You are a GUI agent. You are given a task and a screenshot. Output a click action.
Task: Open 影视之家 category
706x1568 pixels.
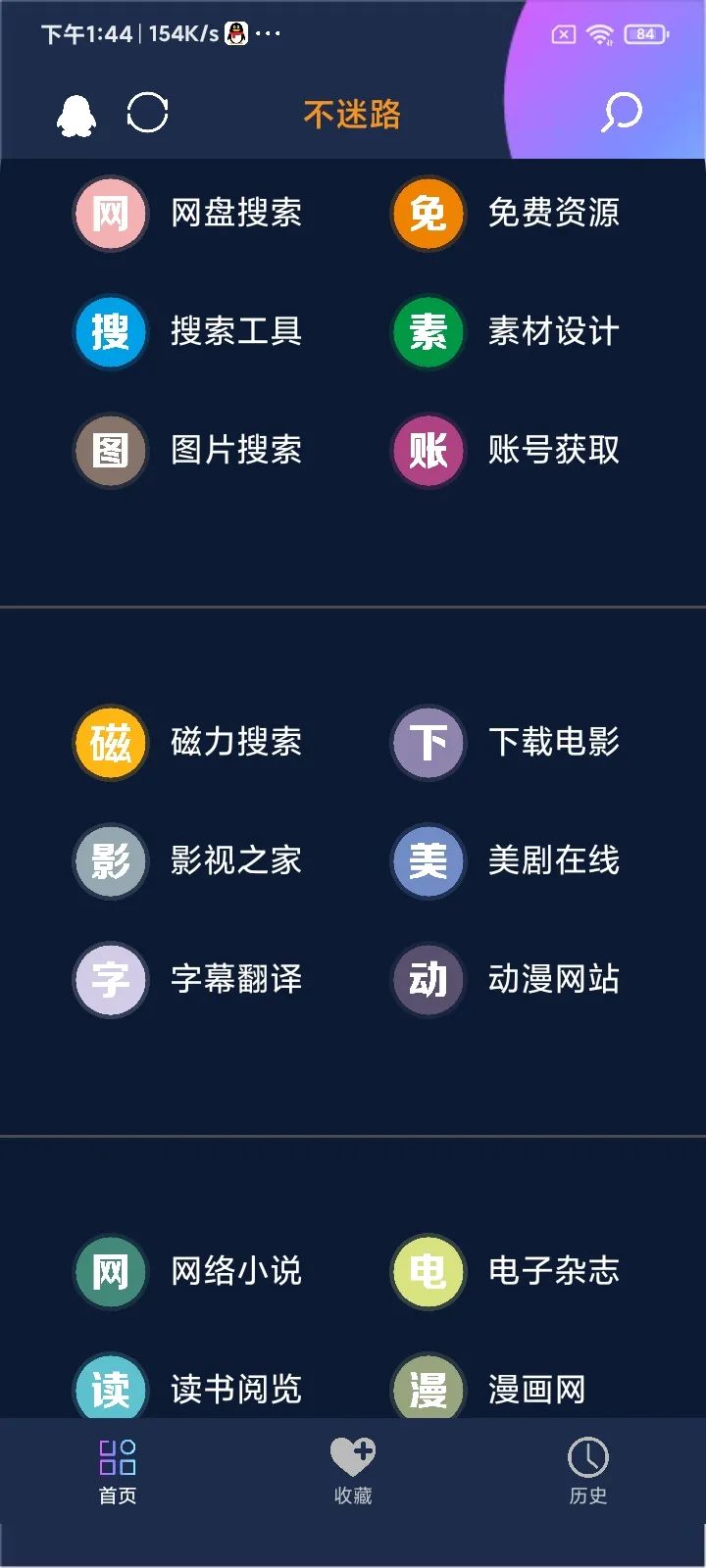(189, 860)
